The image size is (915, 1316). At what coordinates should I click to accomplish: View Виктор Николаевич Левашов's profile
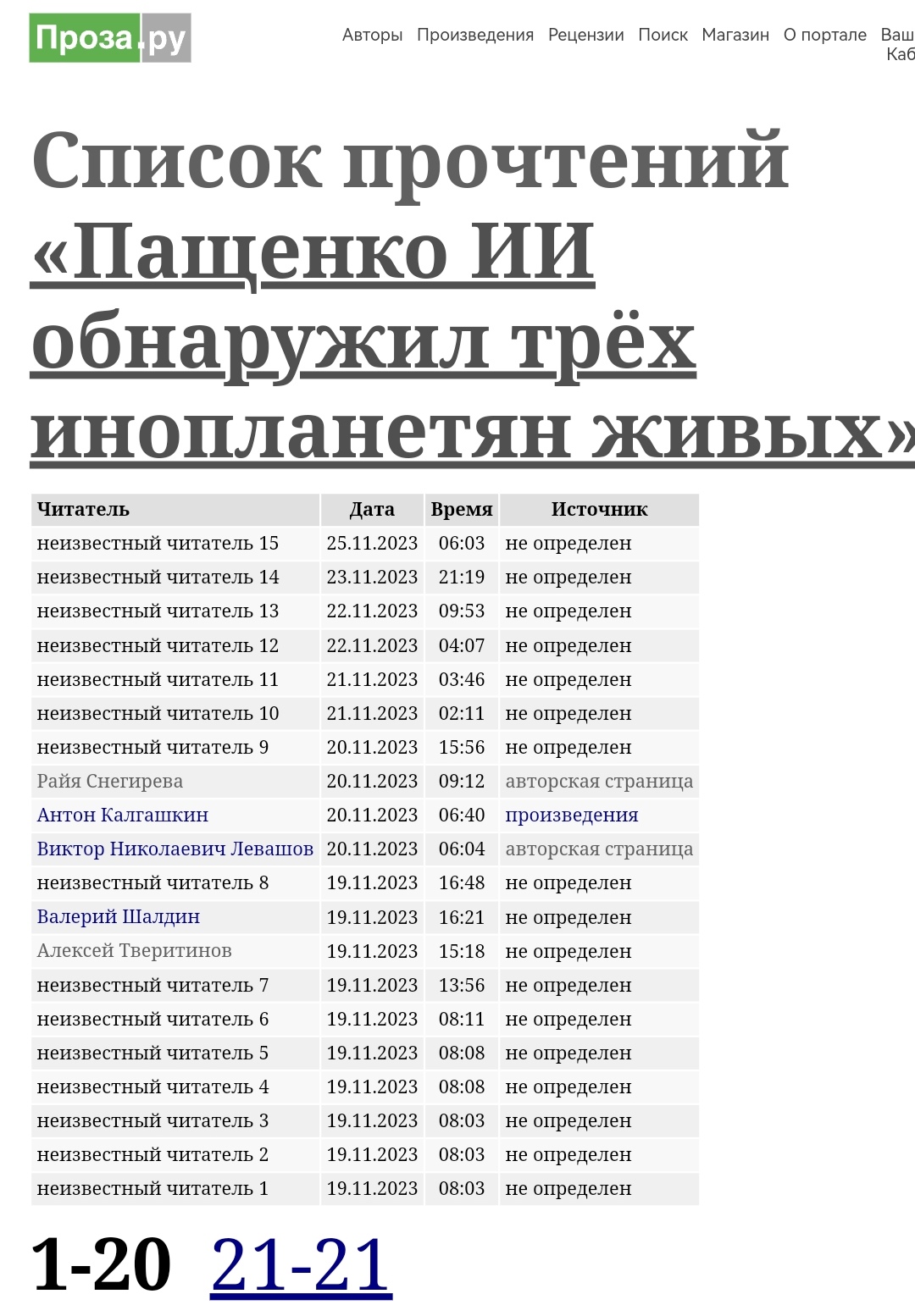175,849
